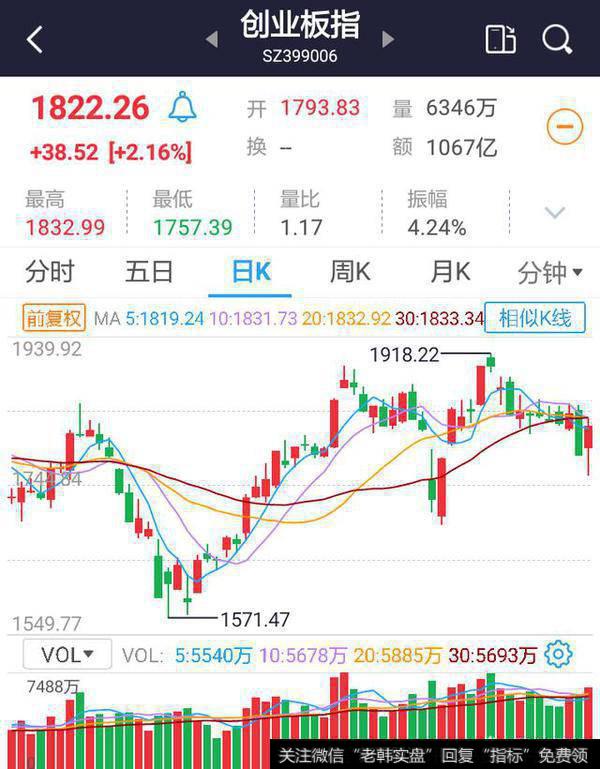Switch to the previous stock with left arrow
The height and width of the screenshot is (769, 600).
coord(211,39)
